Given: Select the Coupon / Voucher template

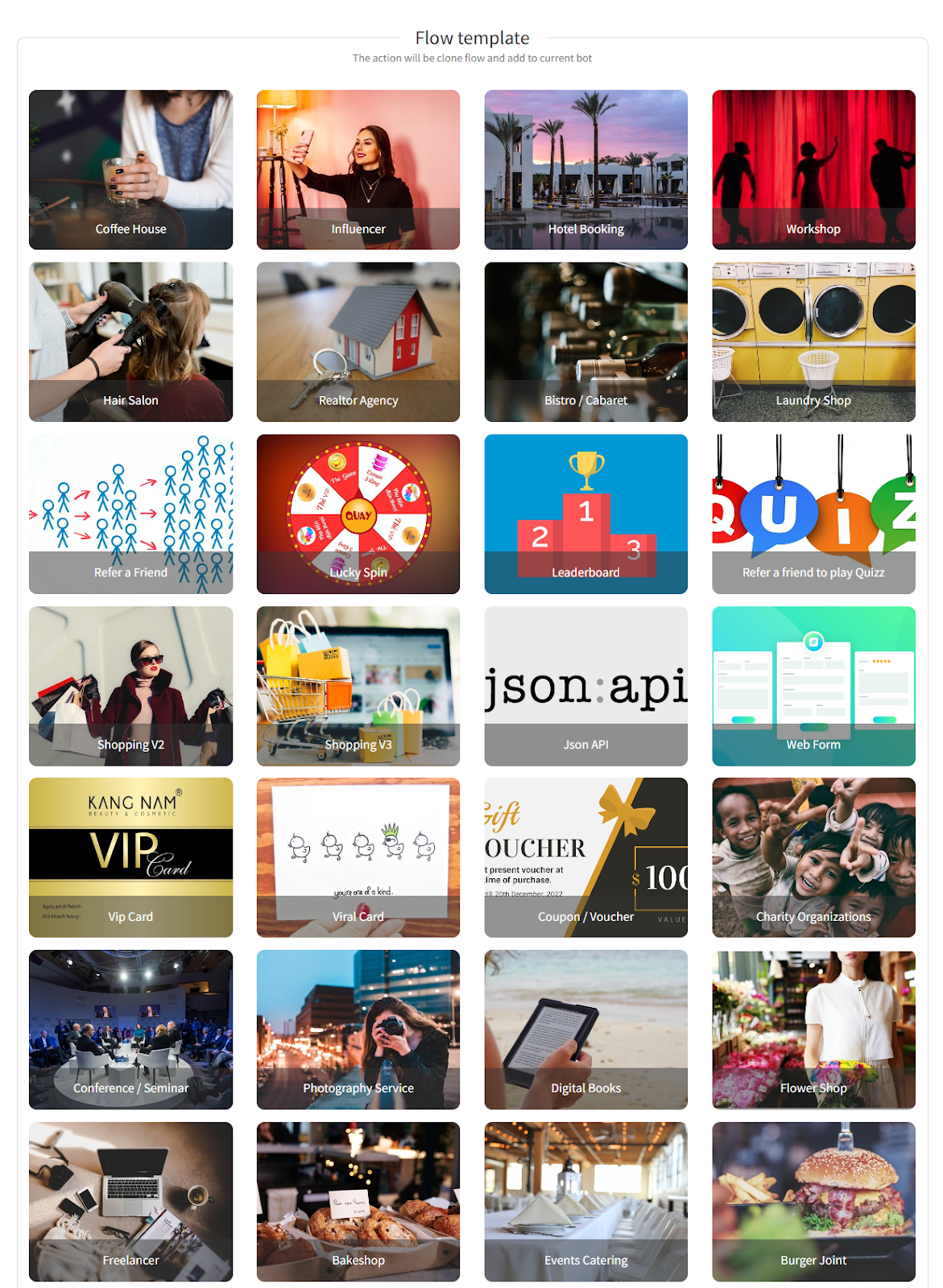Looking at the screenshot, I should point(585,857).
